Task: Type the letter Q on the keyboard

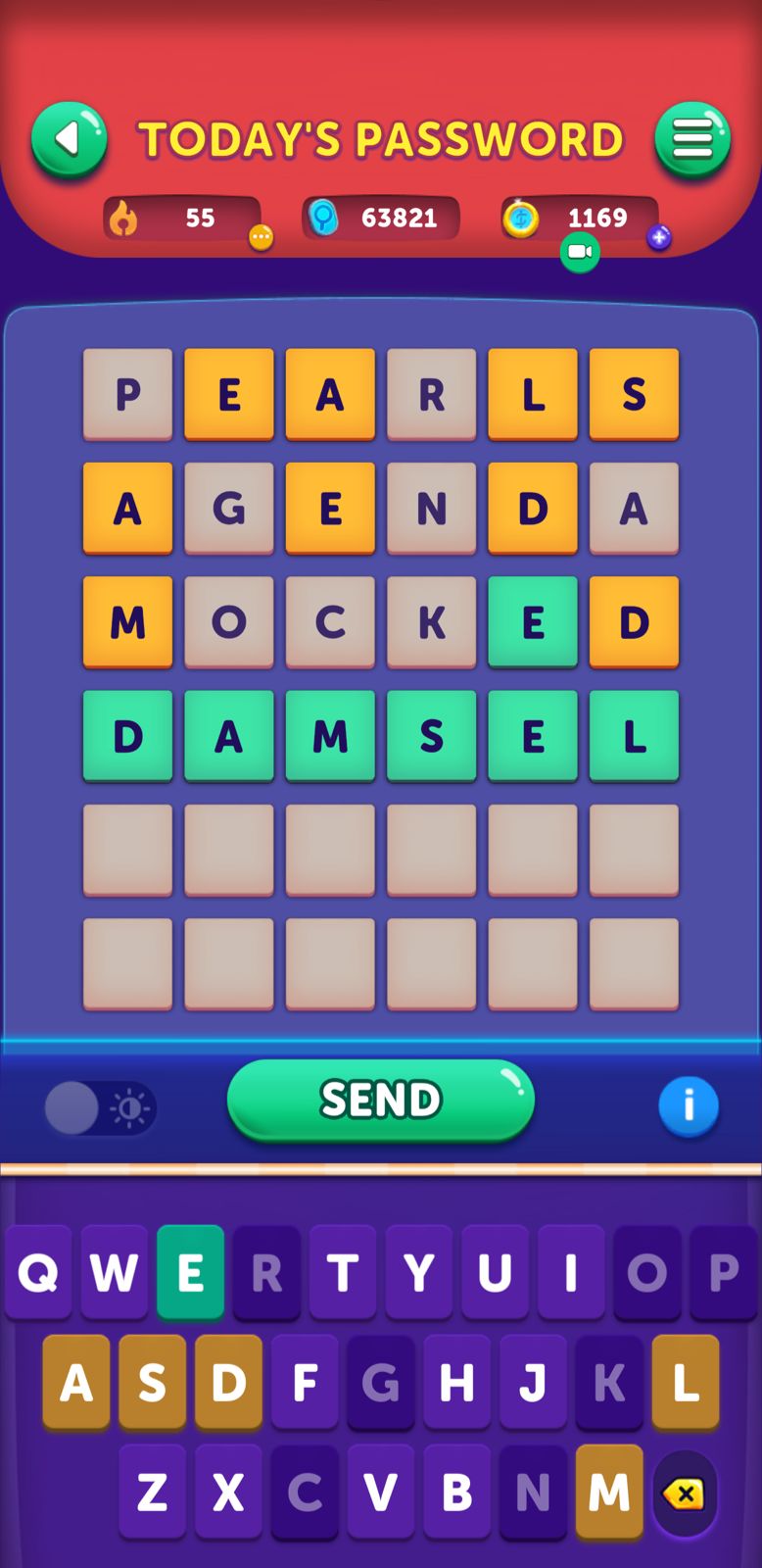Action: [38, 1272]
